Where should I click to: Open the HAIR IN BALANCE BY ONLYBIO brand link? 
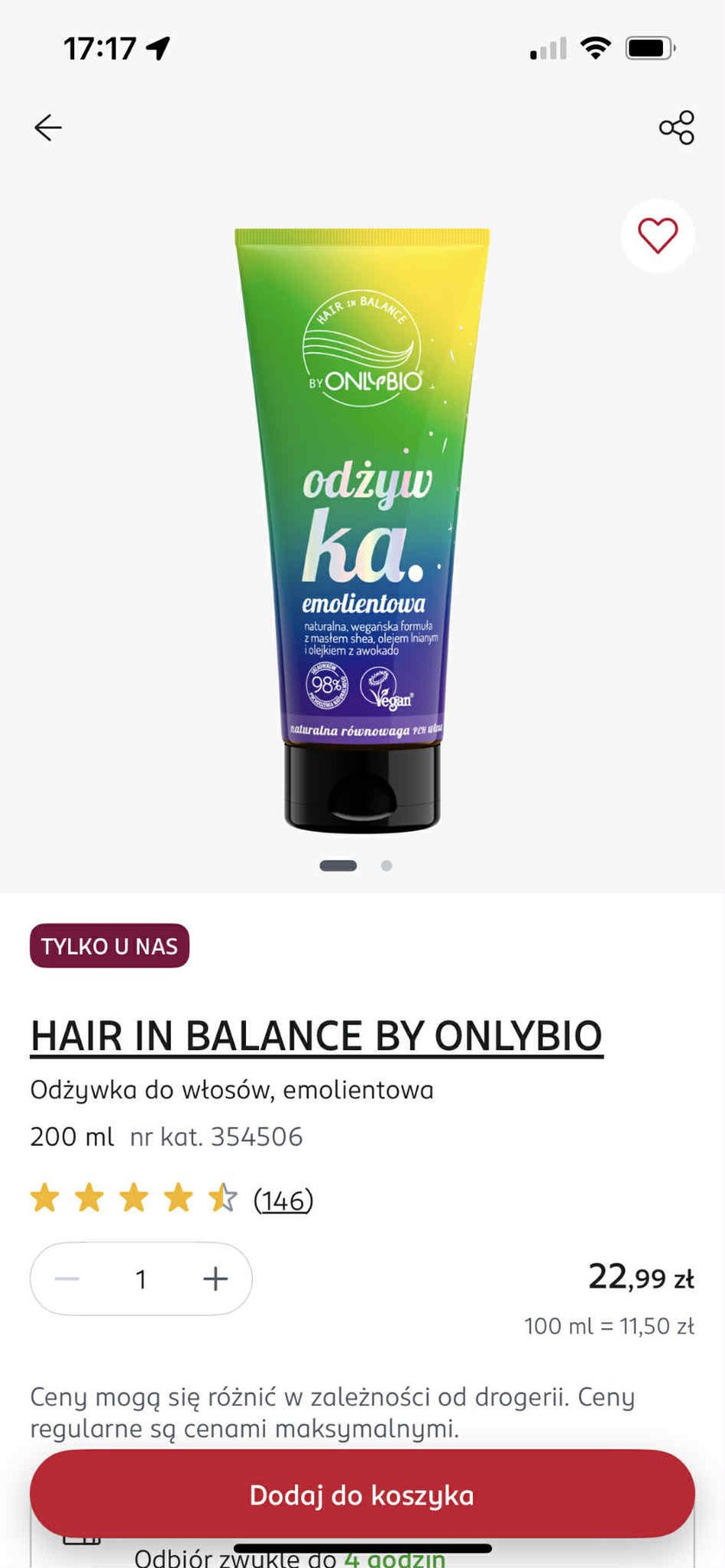point(316,1036)
